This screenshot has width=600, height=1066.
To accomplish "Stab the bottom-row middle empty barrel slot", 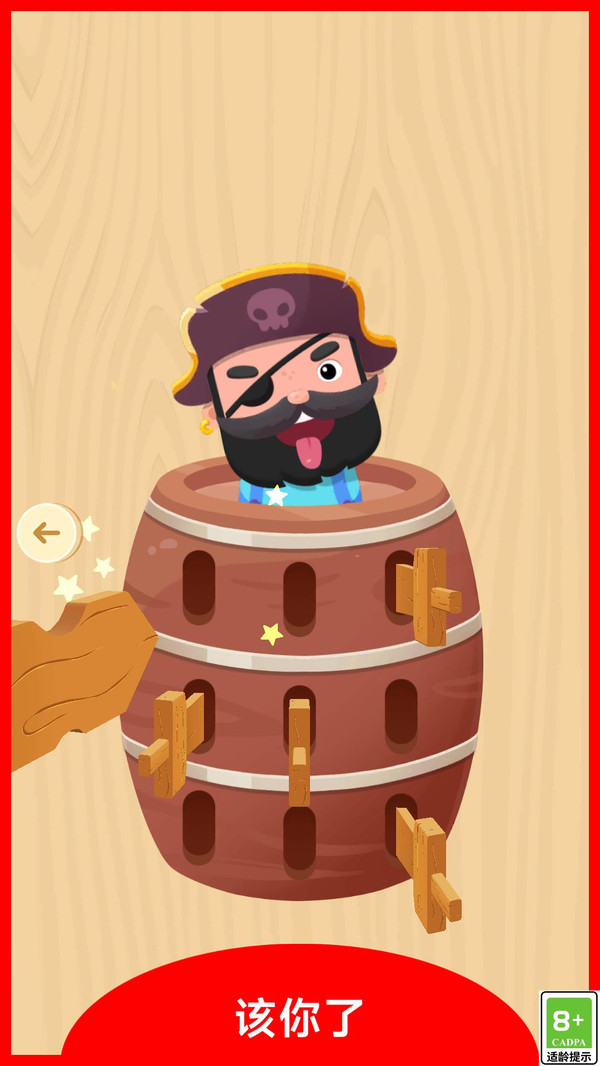I will click(300, 838).
